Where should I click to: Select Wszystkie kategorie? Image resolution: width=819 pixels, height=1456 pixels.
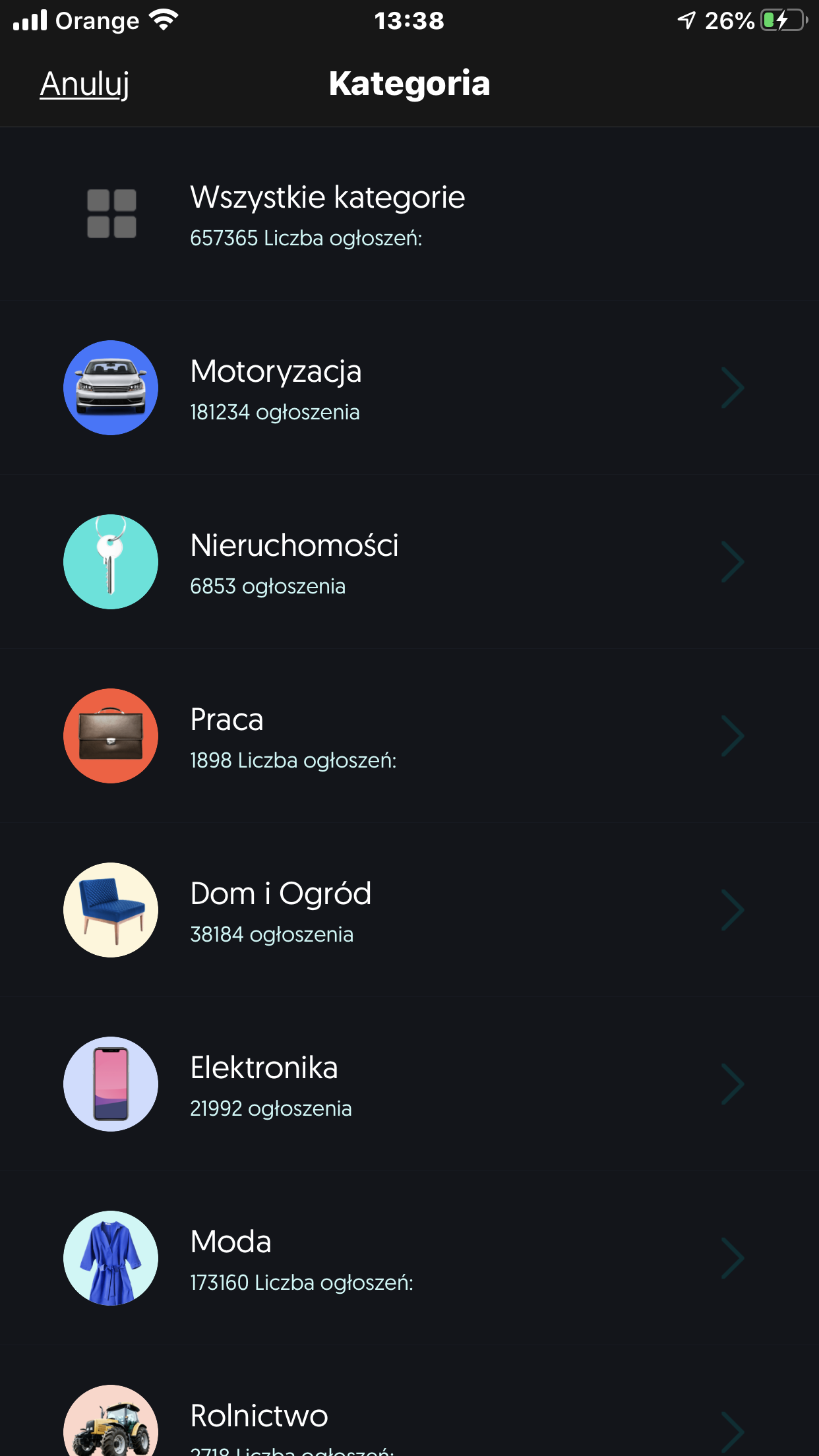point(327,214)
